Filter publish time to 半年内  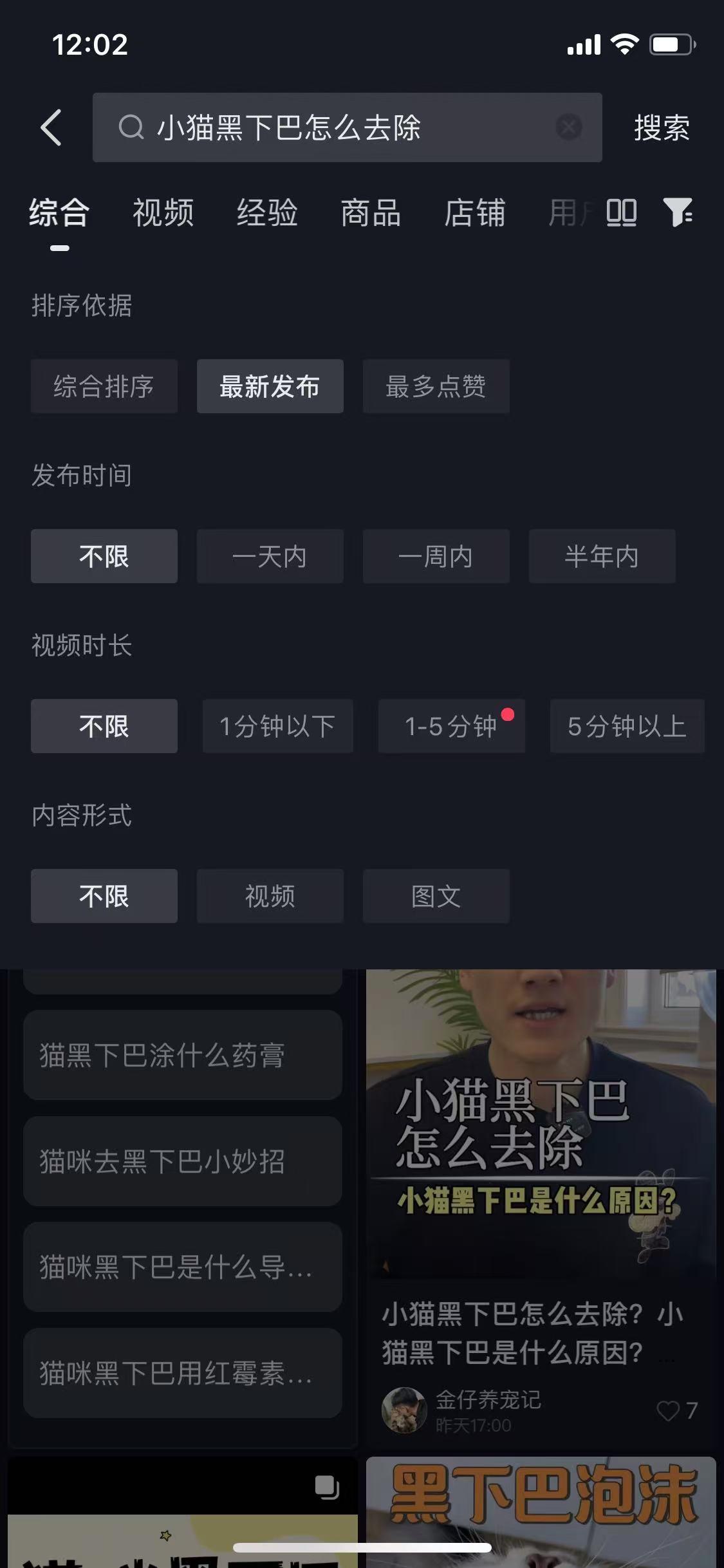[x=602, y=556]
